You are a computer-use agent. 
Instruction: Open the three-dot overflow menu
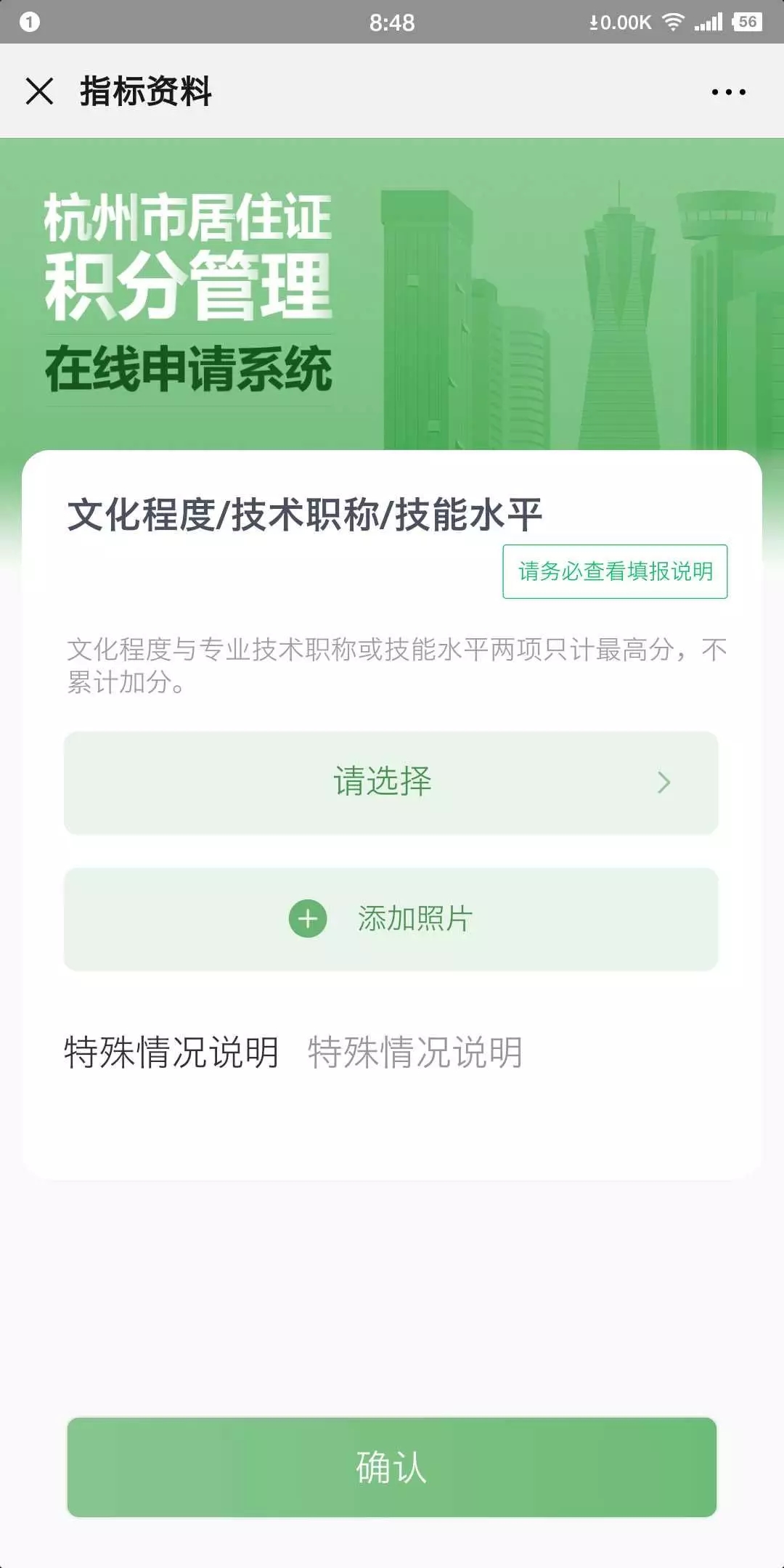tap(728, 92)
